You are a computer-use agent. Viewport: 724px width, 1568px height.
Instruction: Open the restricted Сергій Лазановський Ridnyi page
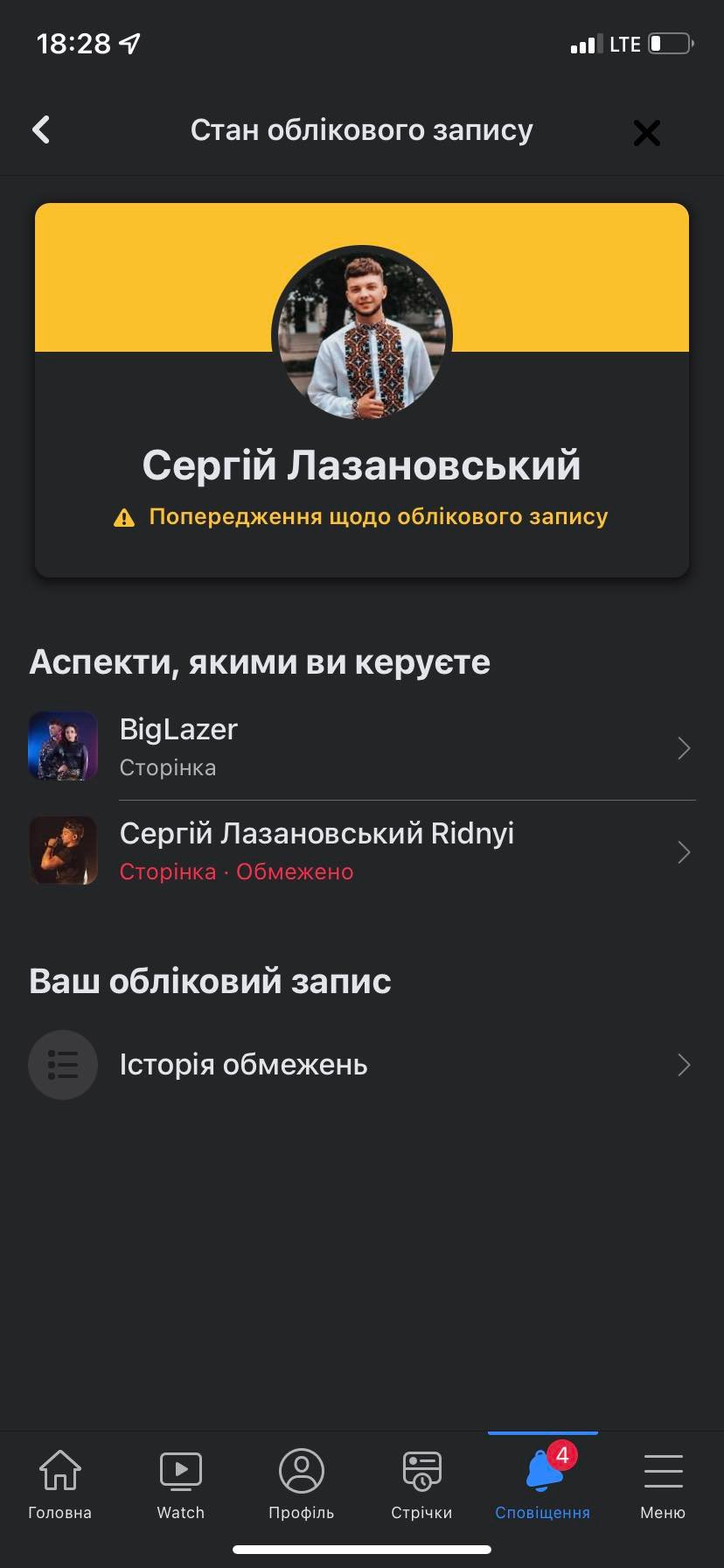pyautogui.click(x=362, y=851)
